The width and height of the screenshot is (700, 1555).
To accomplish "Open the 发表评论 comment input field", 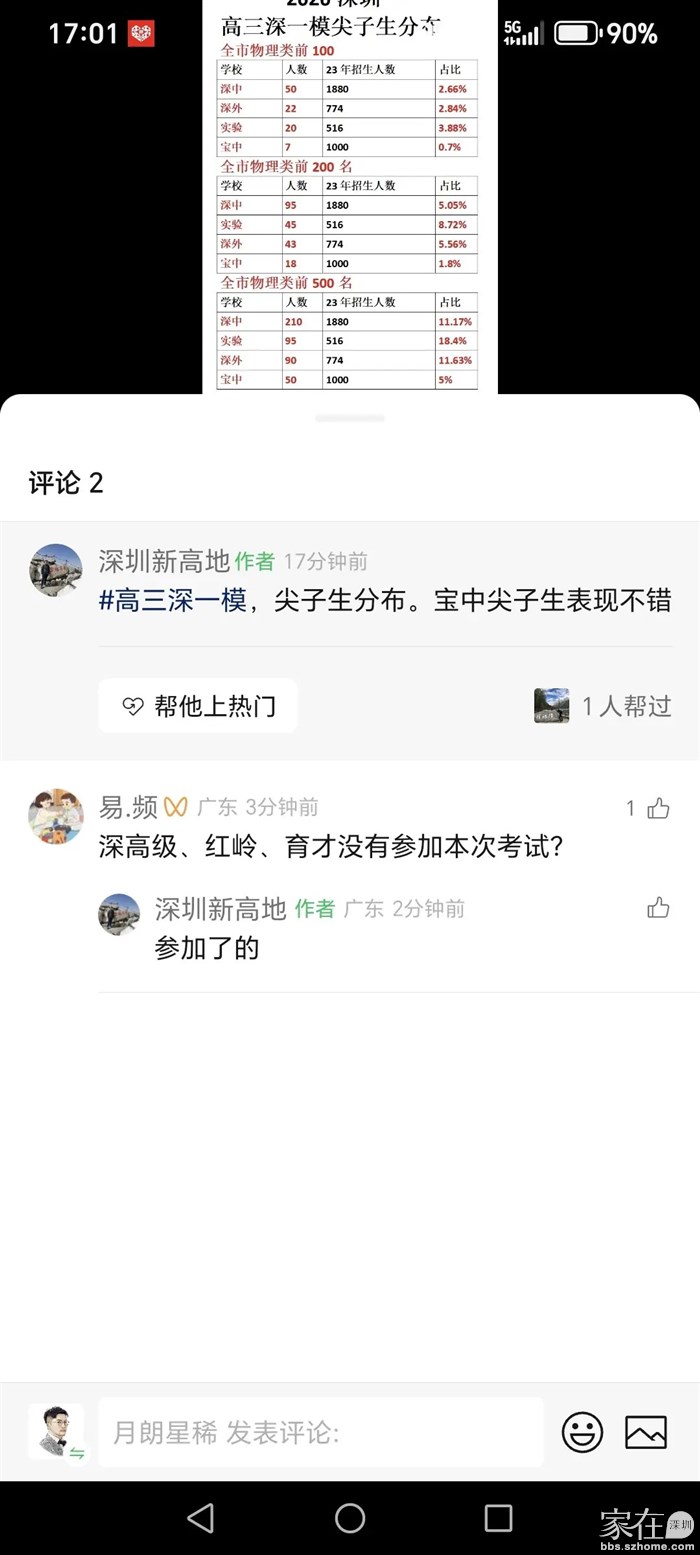I will tap(320, 1432).
